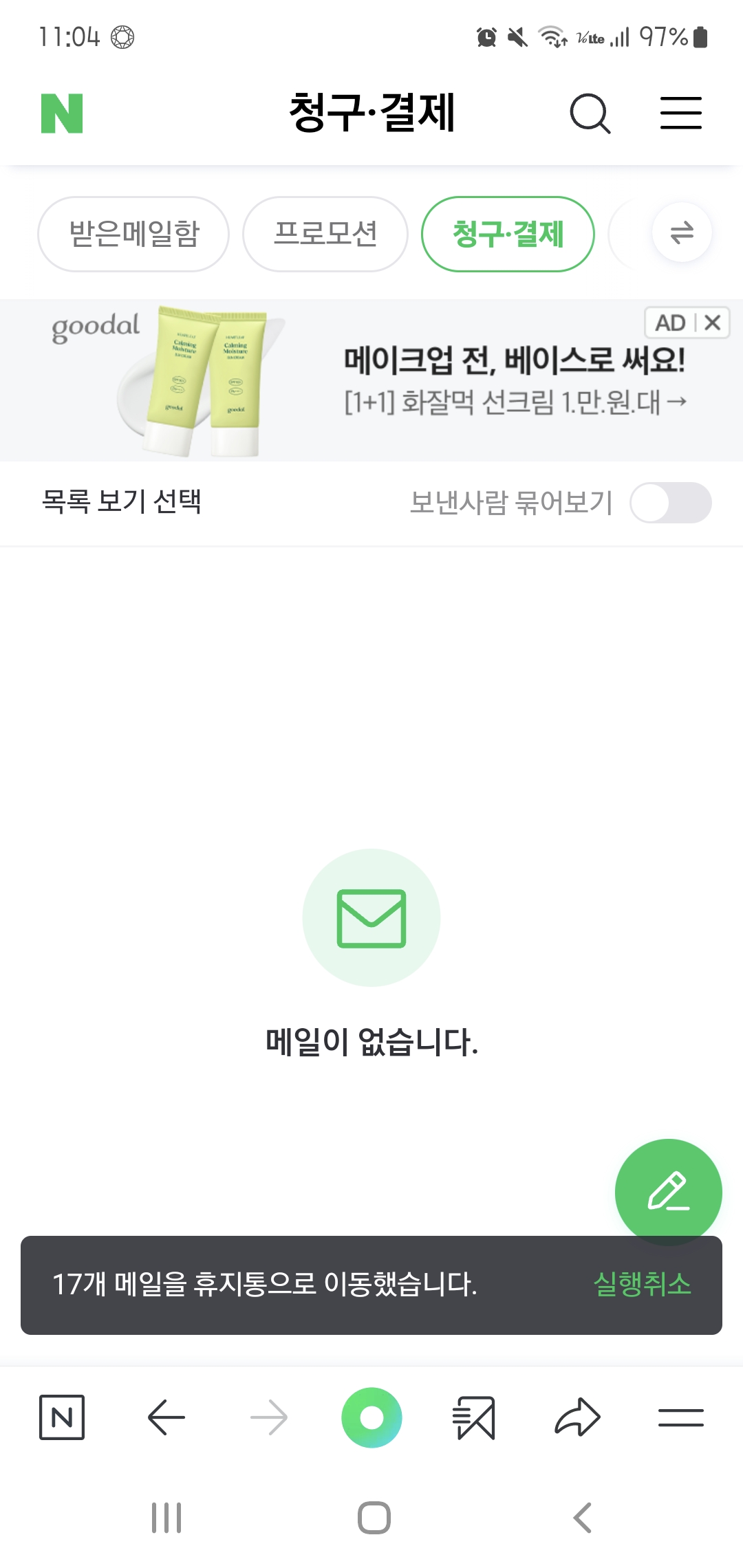Tap the green circle center button
Viewport: 743px width, 1568px height.
point(371,1417)
